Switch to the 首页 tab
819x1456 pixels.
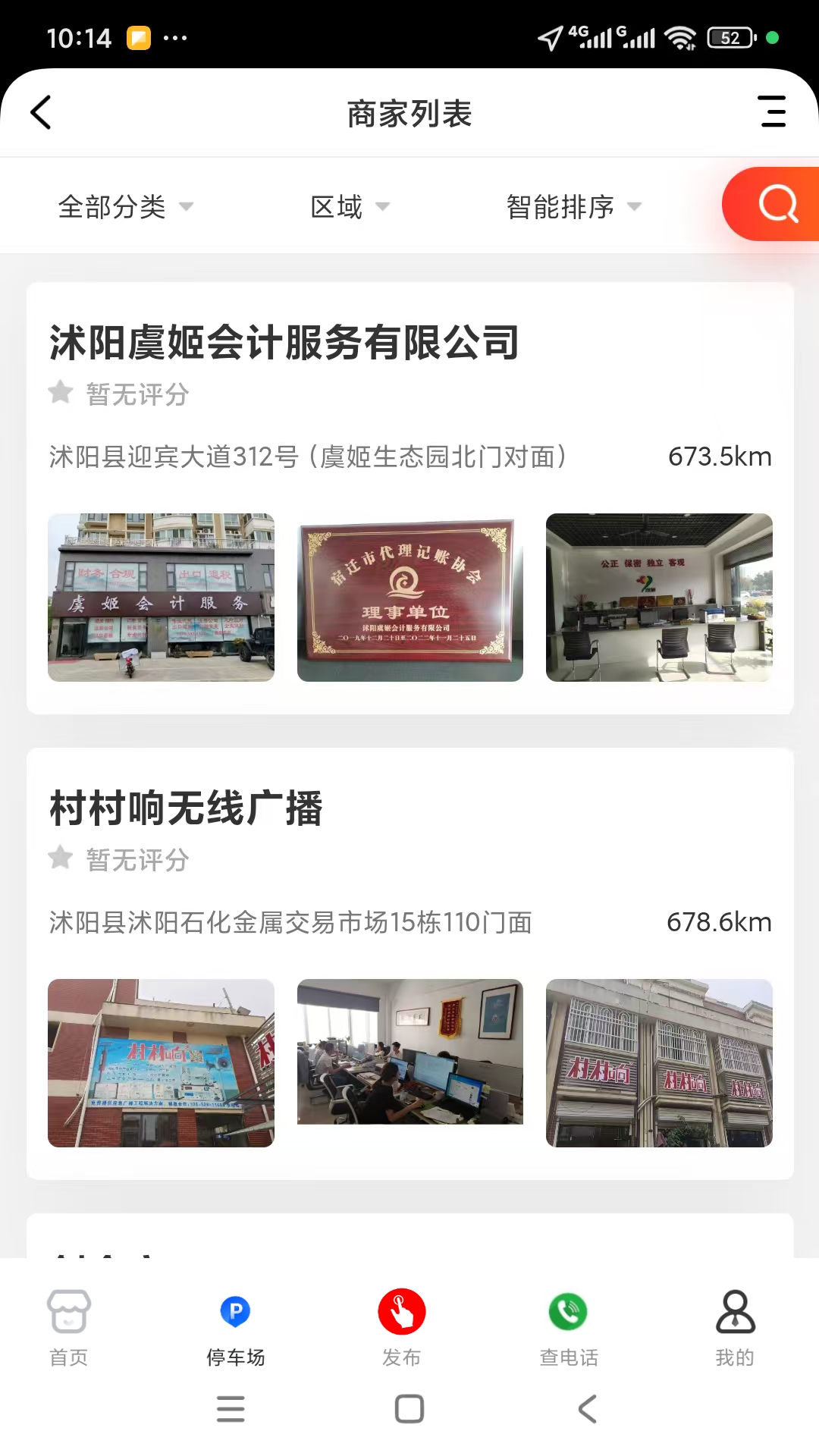tap(69, 1327)
